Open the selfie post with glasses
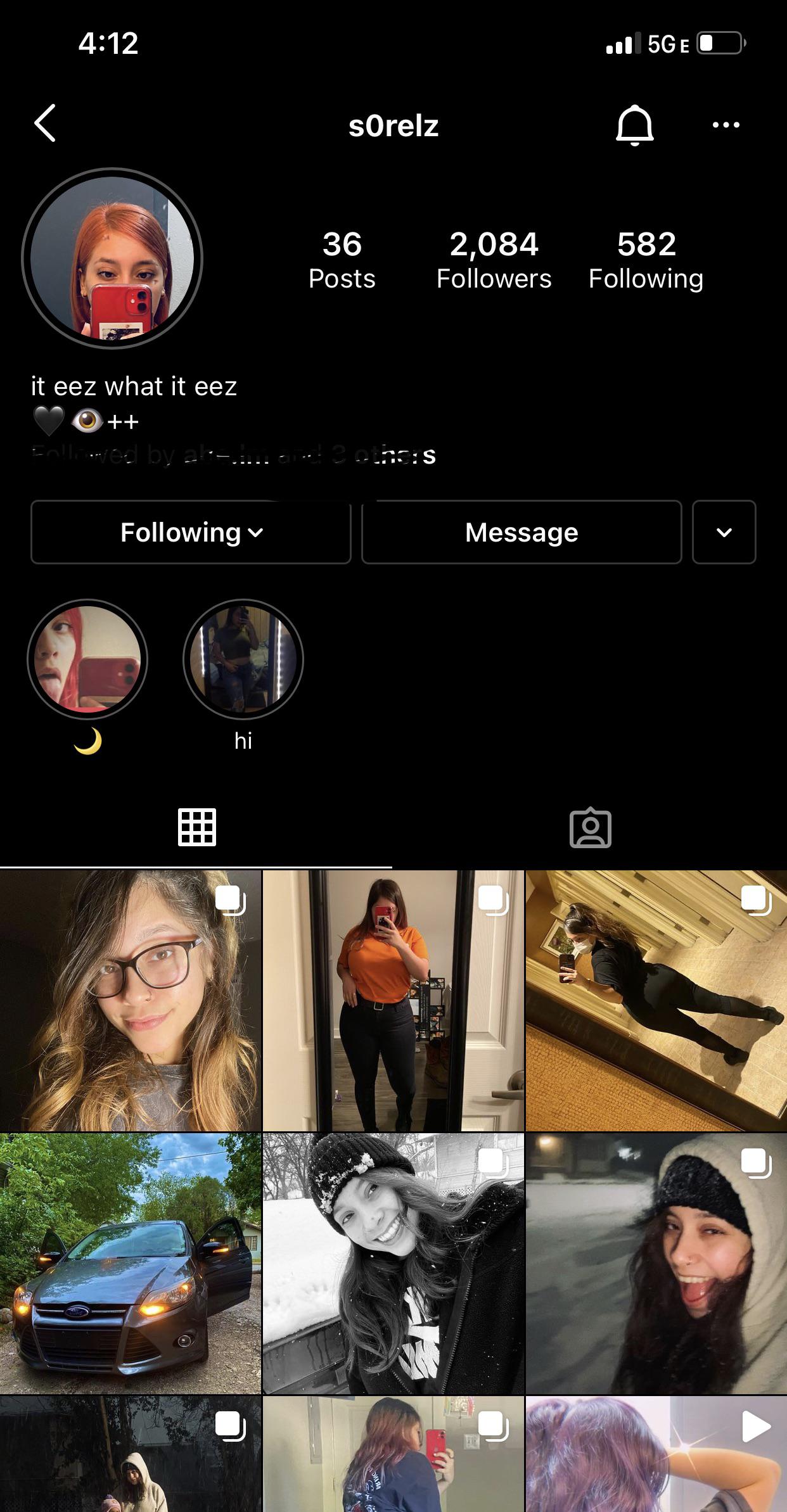 (x=130, y=1000)
